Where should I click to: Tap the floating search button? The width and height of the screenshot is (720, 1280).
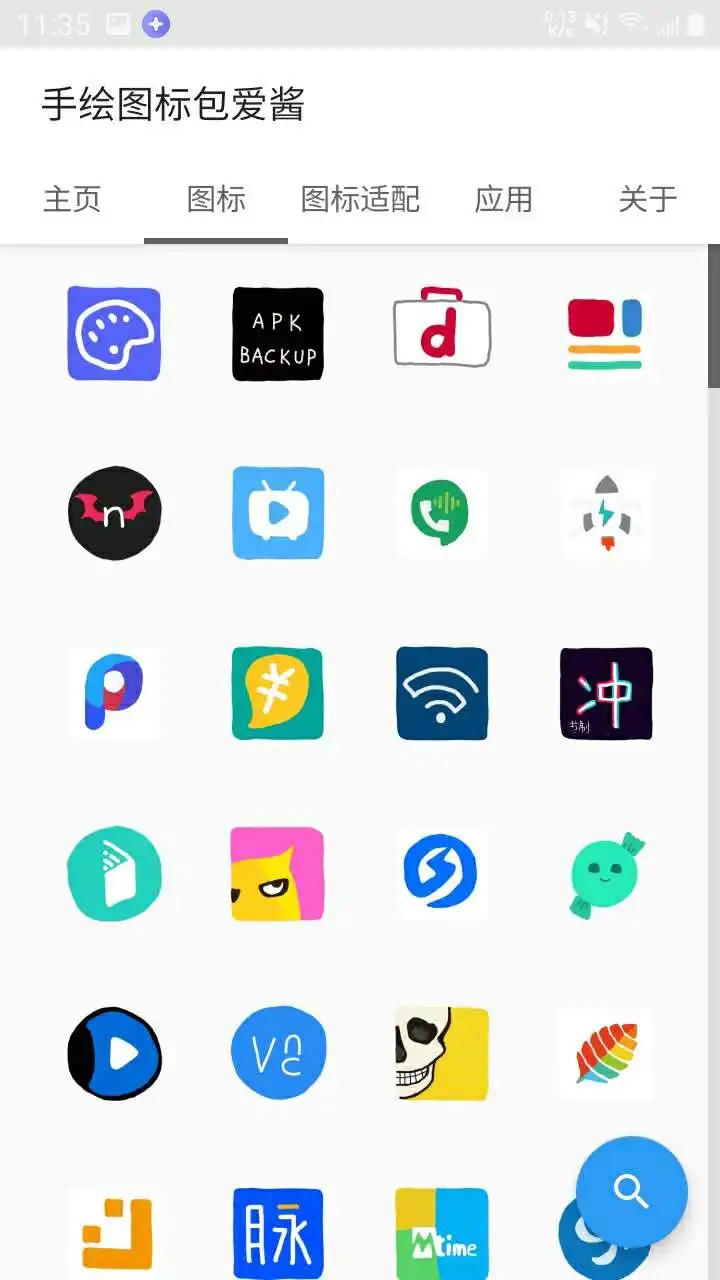(628, 1191)
